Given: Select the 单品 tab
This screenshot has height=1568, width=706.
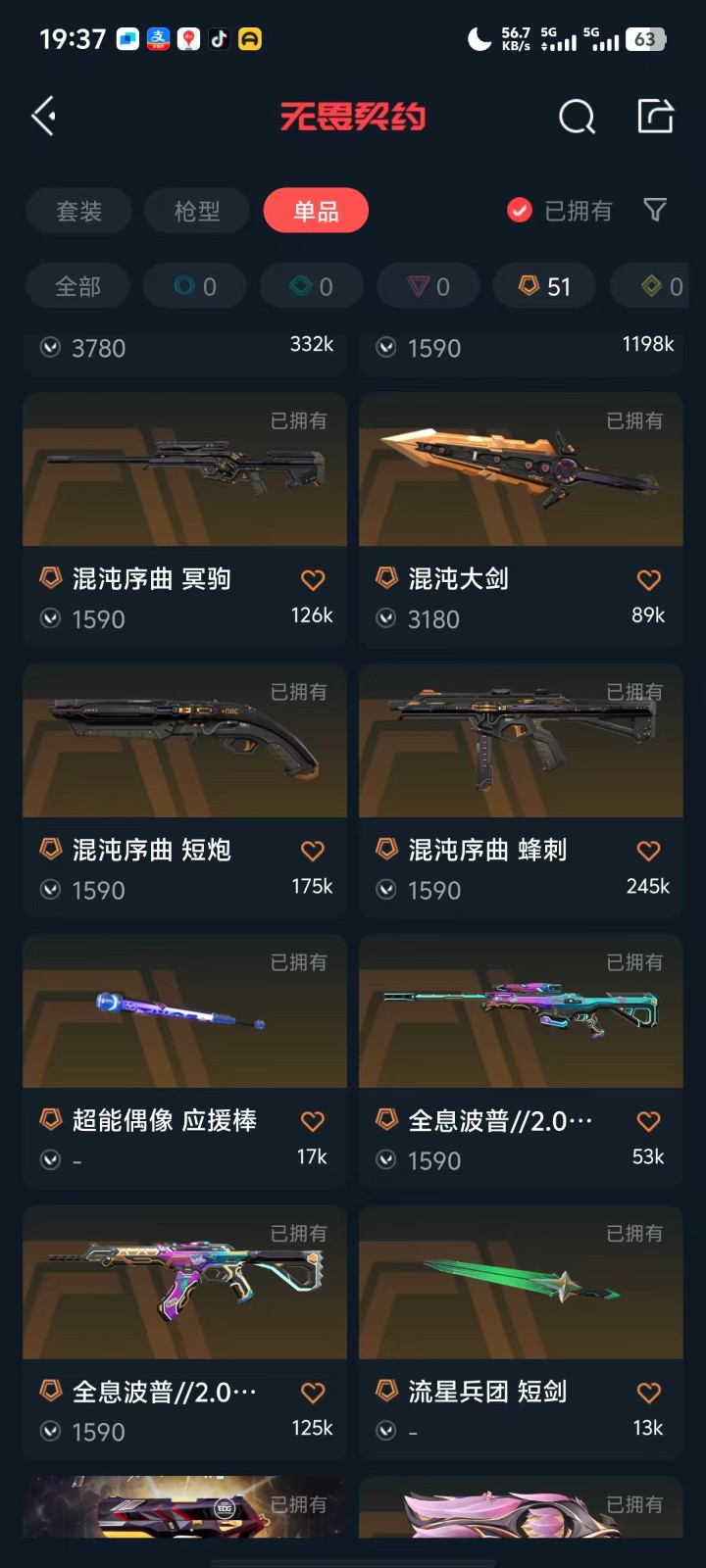Looking at the screenshot, I should click(x=316, y=211).
